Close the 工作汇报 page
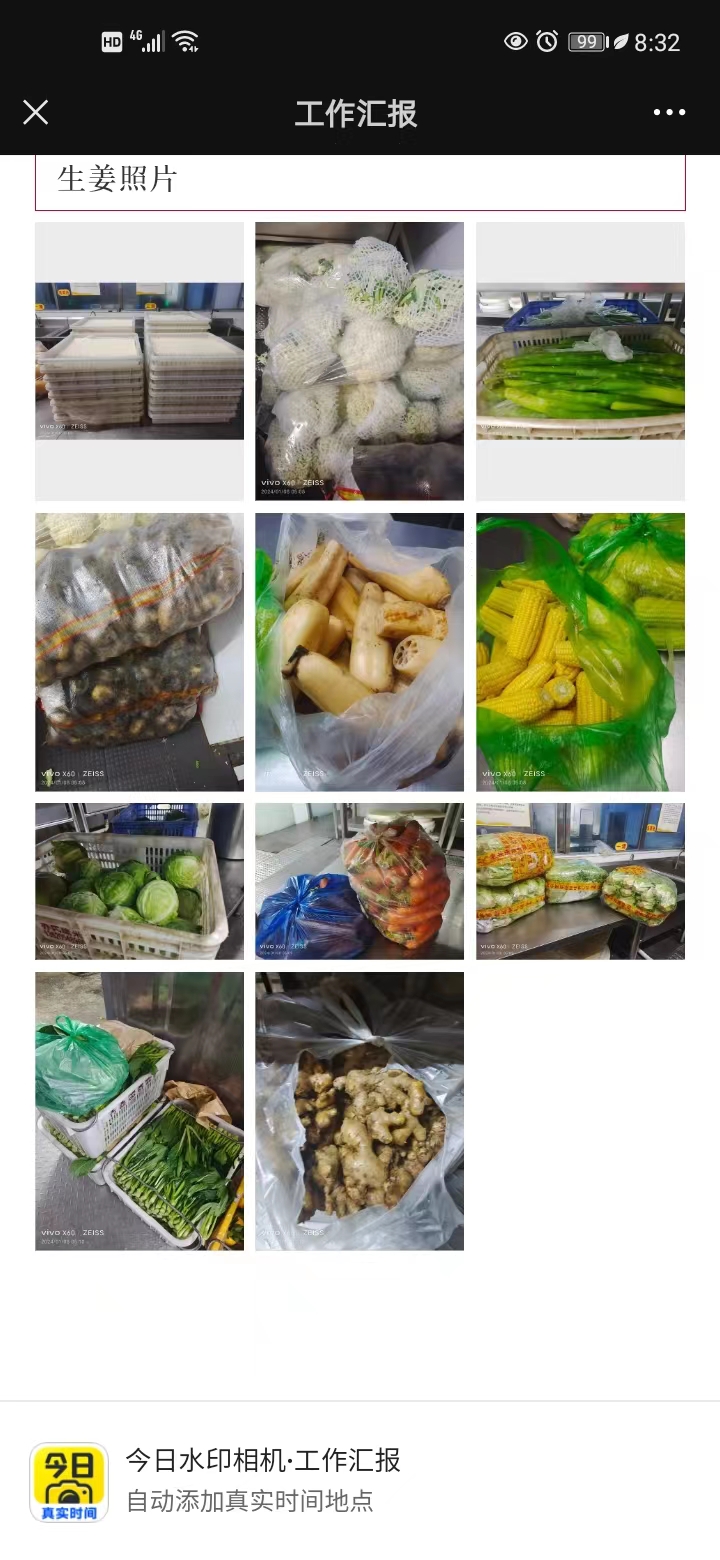The height and width of the screenshot is (1560, 720). click(x=36, y=112)
